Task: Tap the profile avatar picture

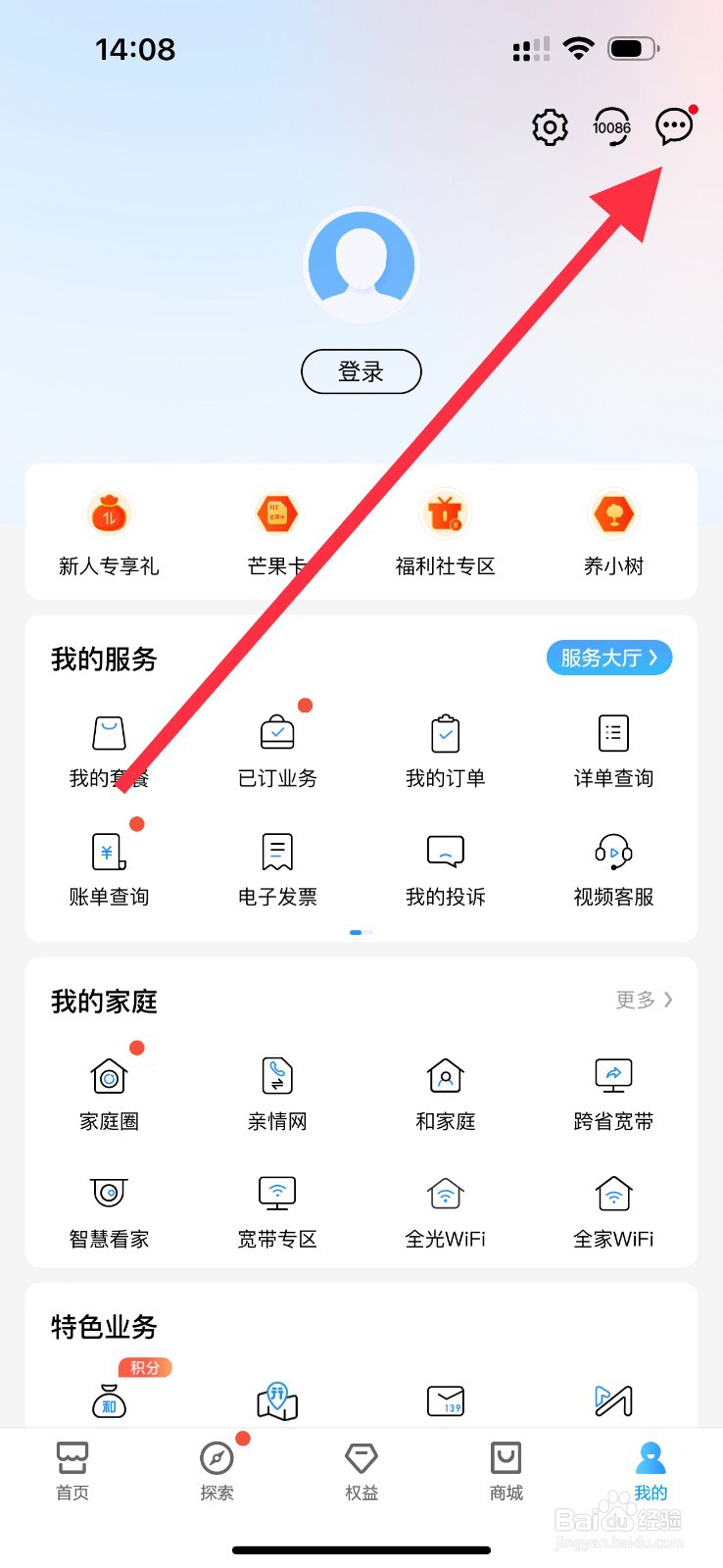Action: point(361,263)
